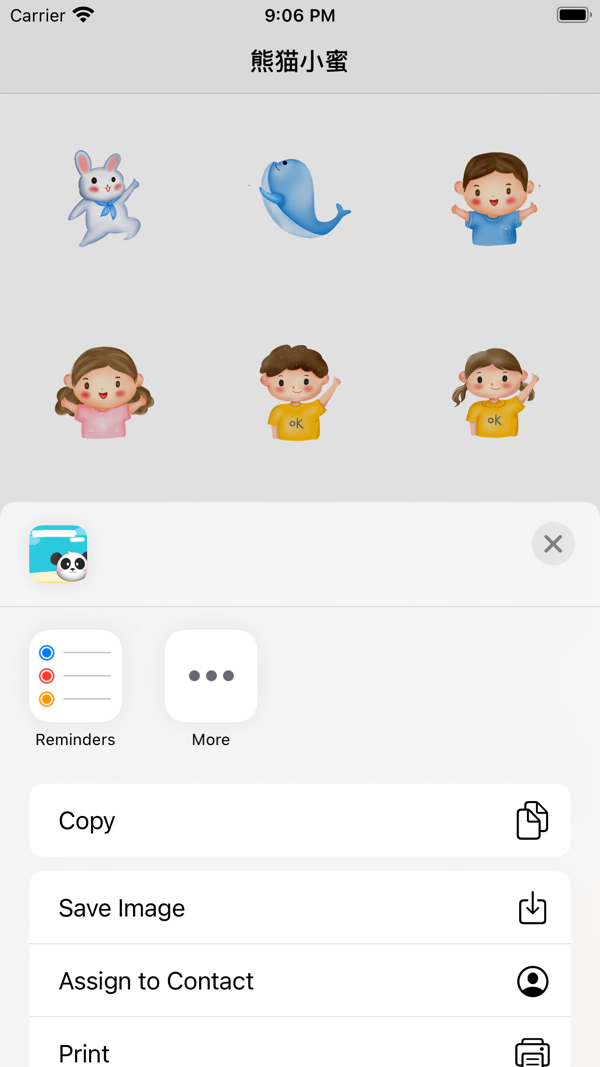The image size is (600, 1067).
Task: Tap the boy in yellow OK shirt sticker
Action: coord(299,393)
